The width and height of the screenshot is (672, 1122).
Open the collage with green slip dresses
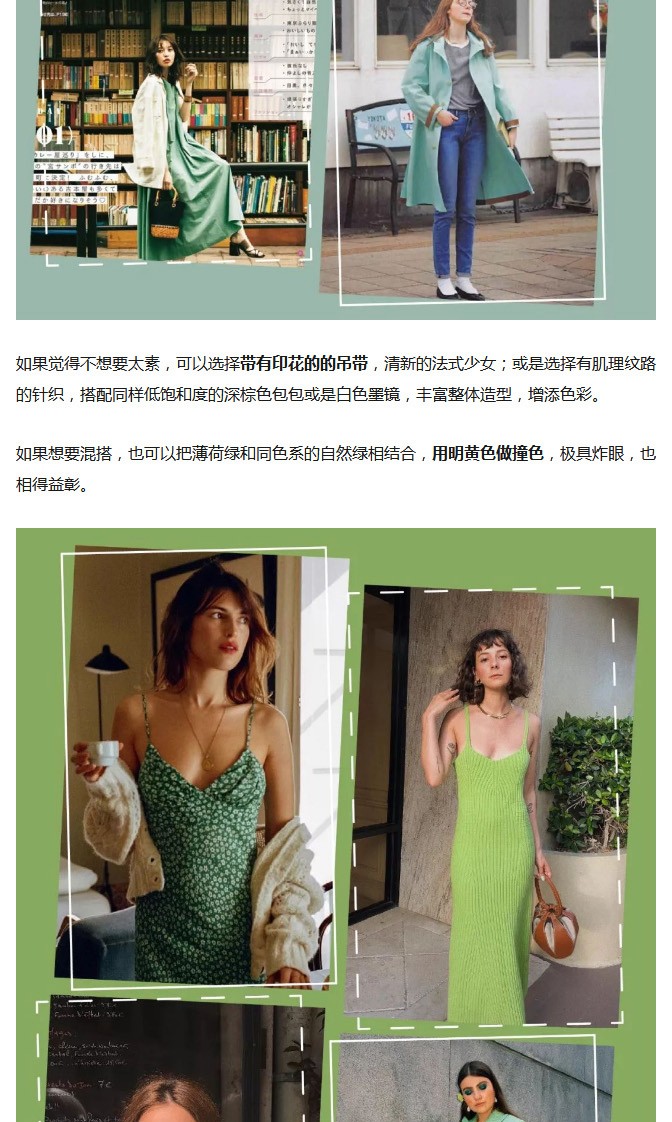[x=336, y=824]
